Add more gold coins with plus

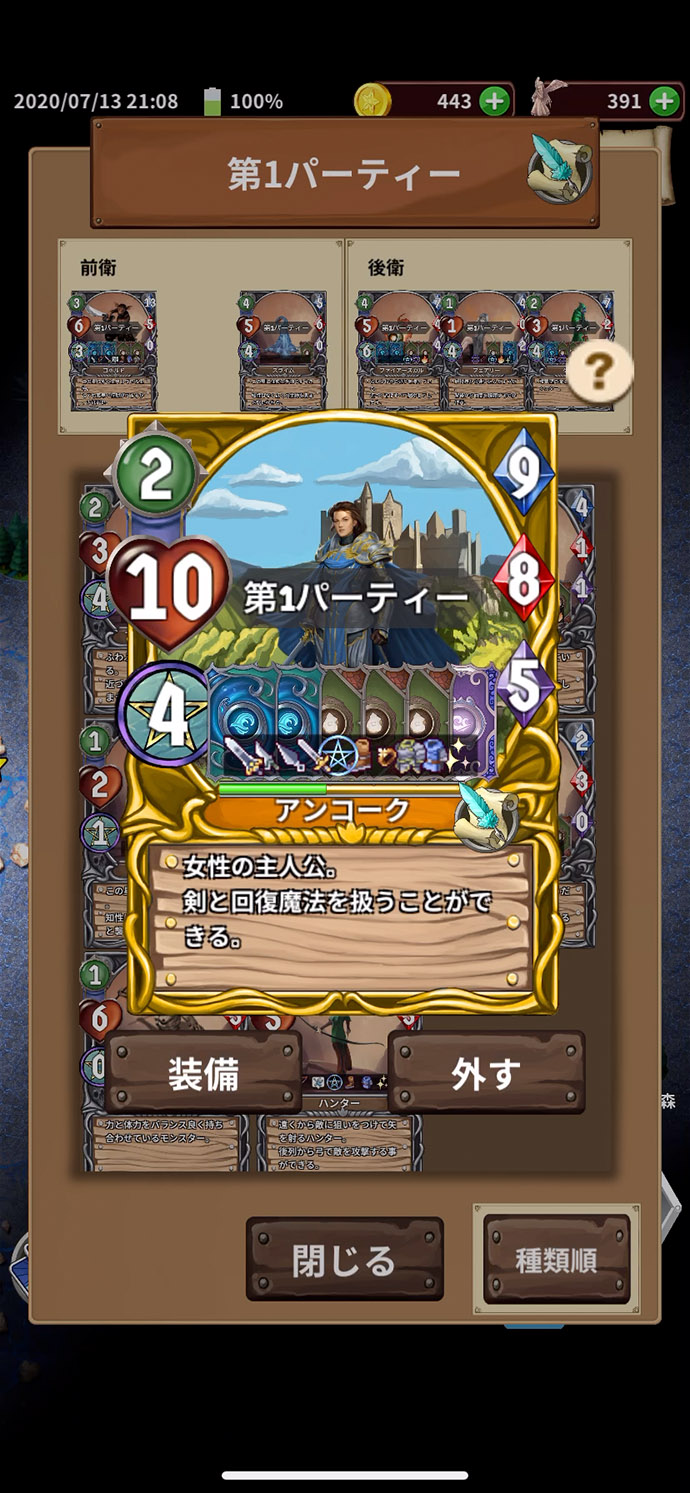click(494, 101)
